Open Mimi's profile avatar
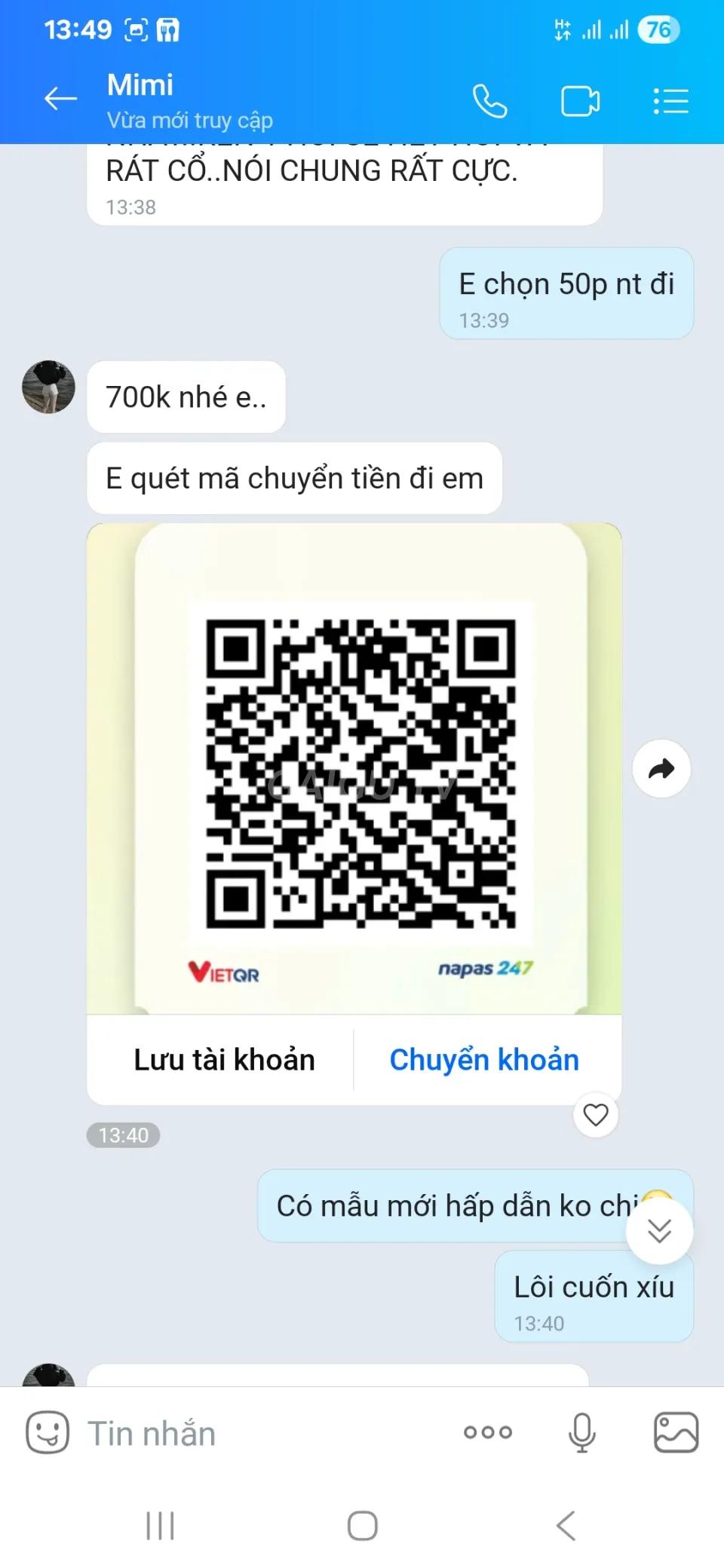The image size is (724, 1568). (x=49, y=387)
